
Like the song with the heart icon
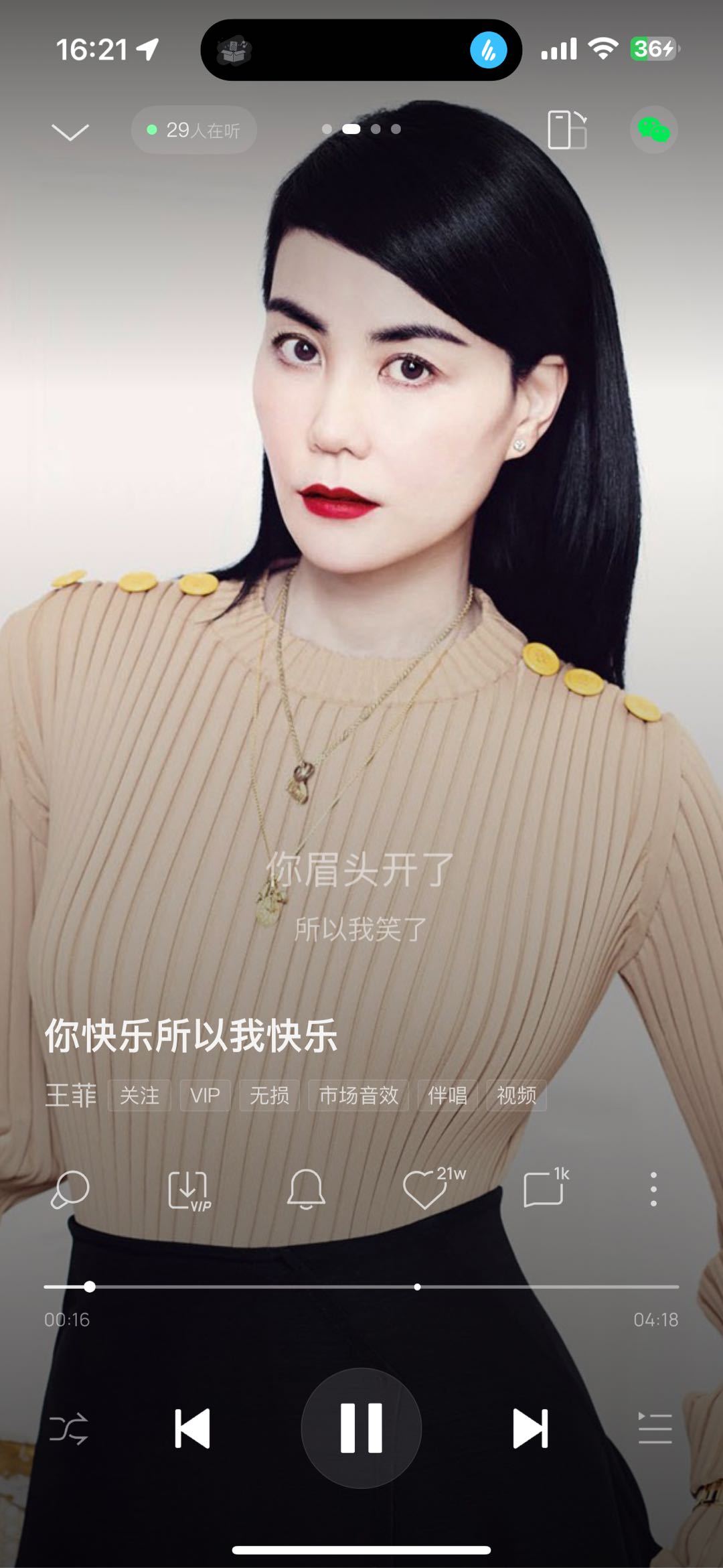point(426,1190)
